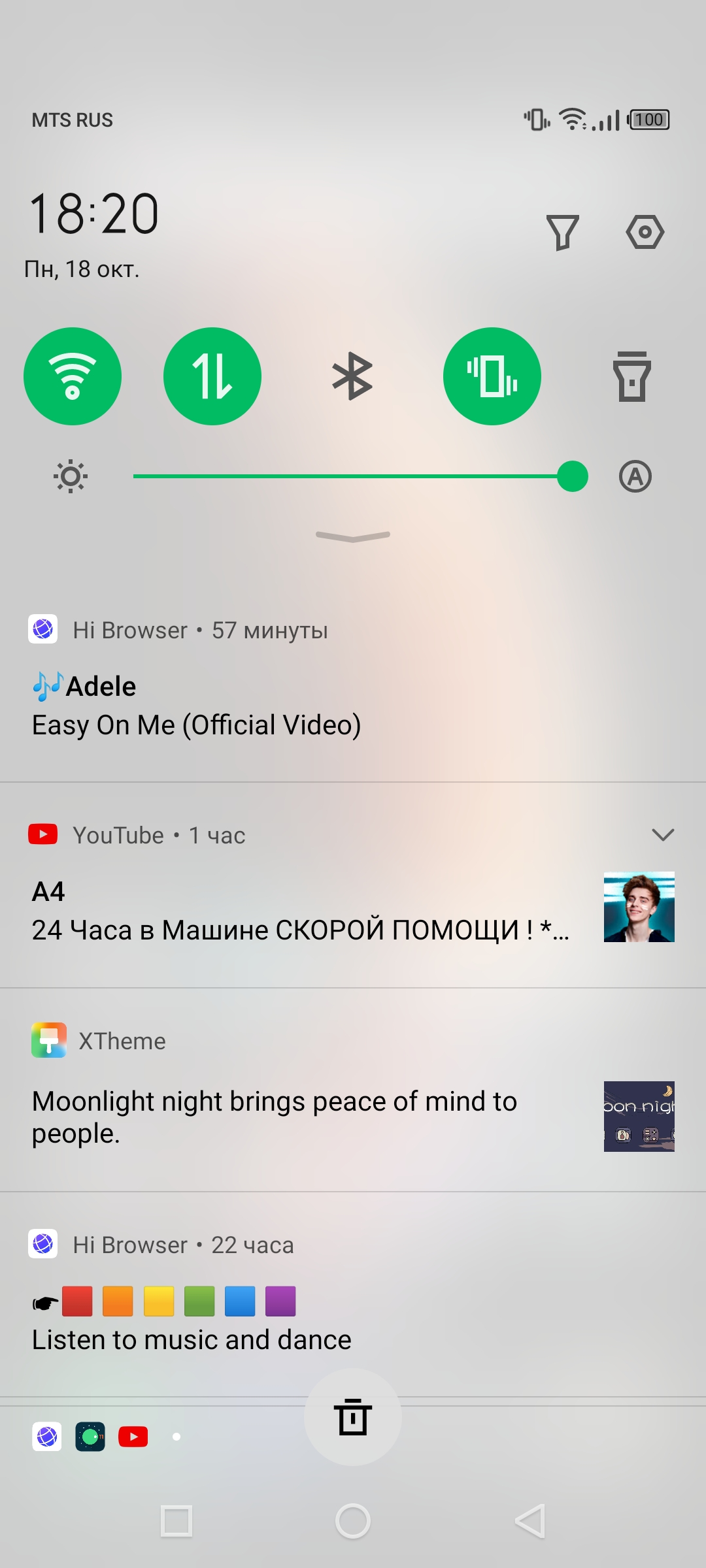Set brightness by tapping the slider

(x=353, y=476)
